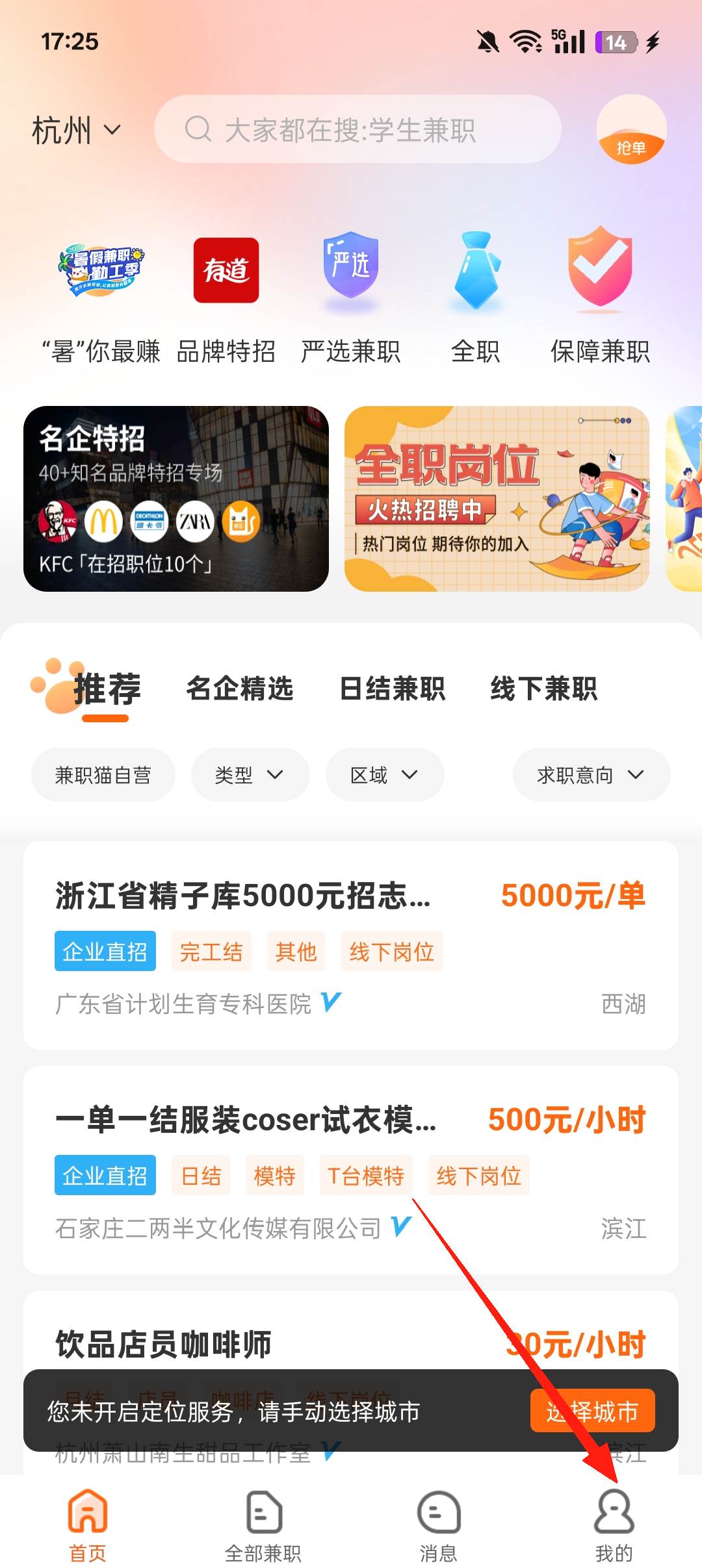
Task: Open the 杭州 city selector
Action: [76, 130]
